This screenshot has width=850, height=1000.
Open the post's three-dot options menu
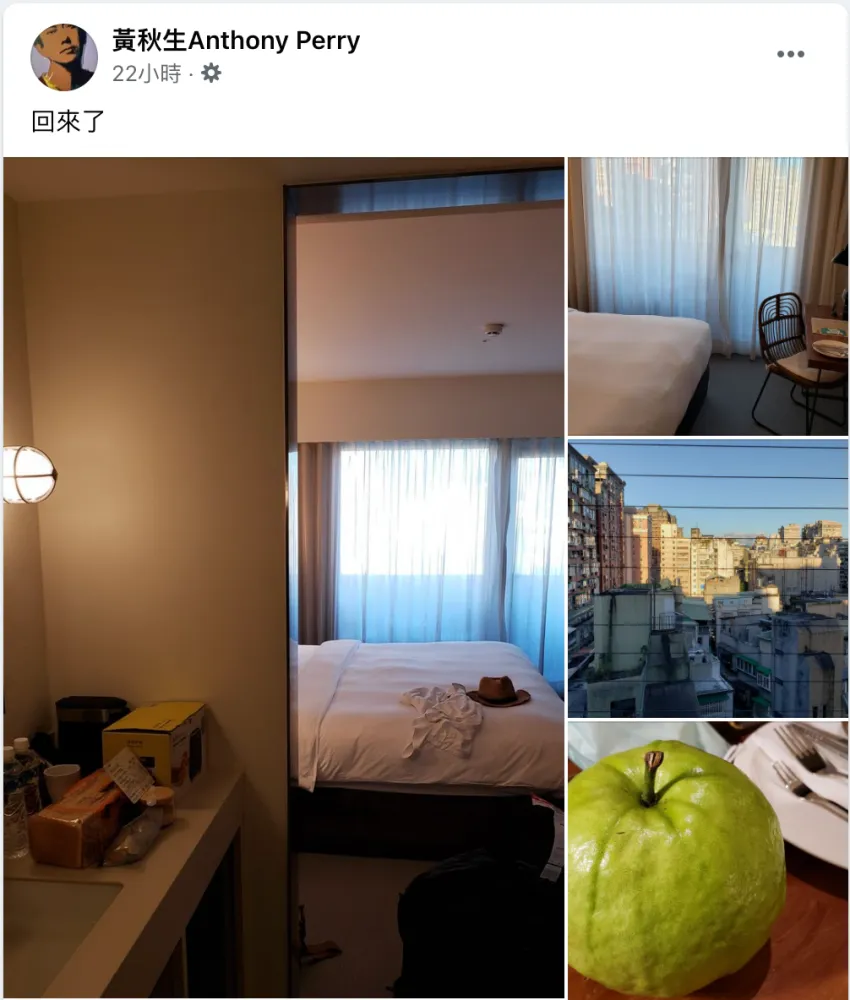pyautogui.click(x=790, y=54)
